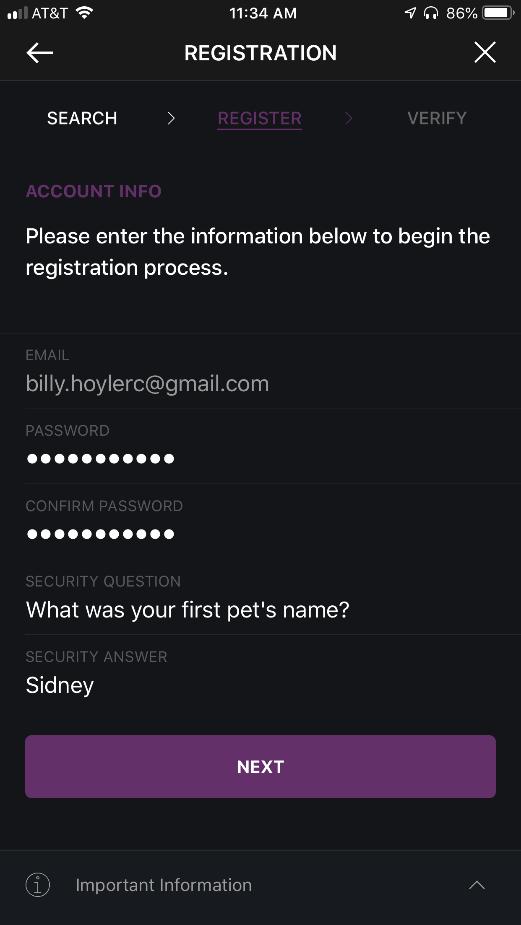Select the Register step tab
The image size is (521, 925).
pos(260,118)
